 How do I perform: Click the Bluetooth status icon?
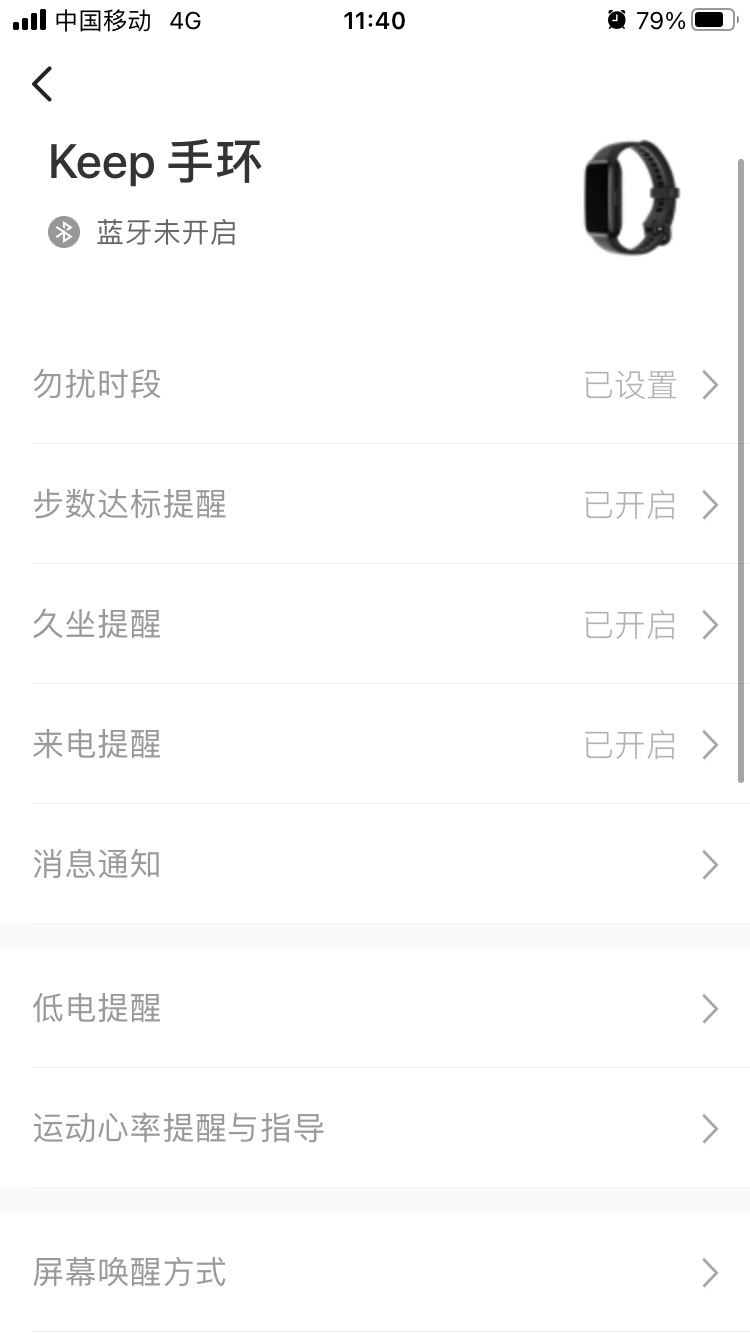click(64, 232)
